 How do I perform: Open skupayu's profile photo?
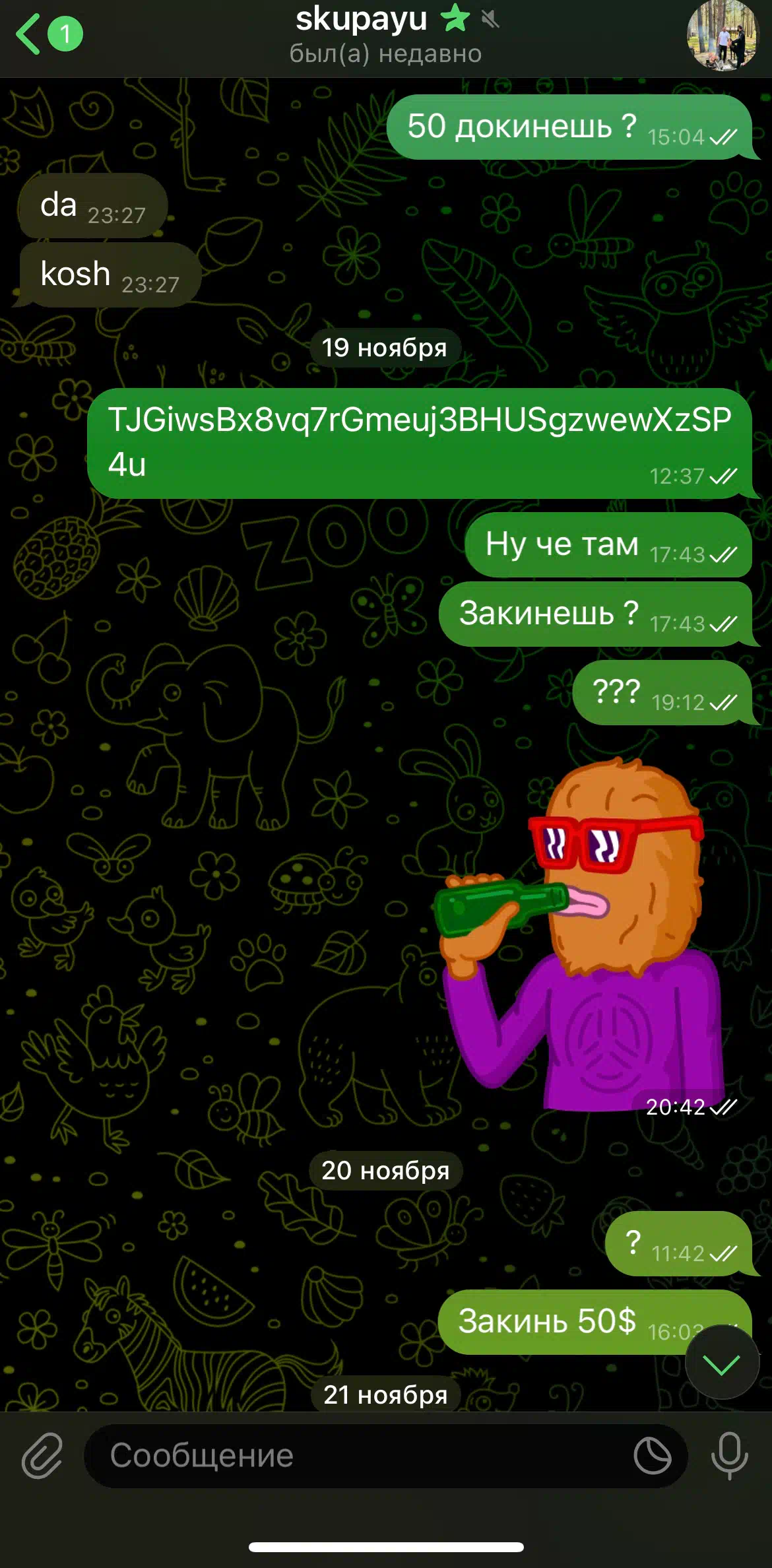pyautogui.click(x=723, y=36)
